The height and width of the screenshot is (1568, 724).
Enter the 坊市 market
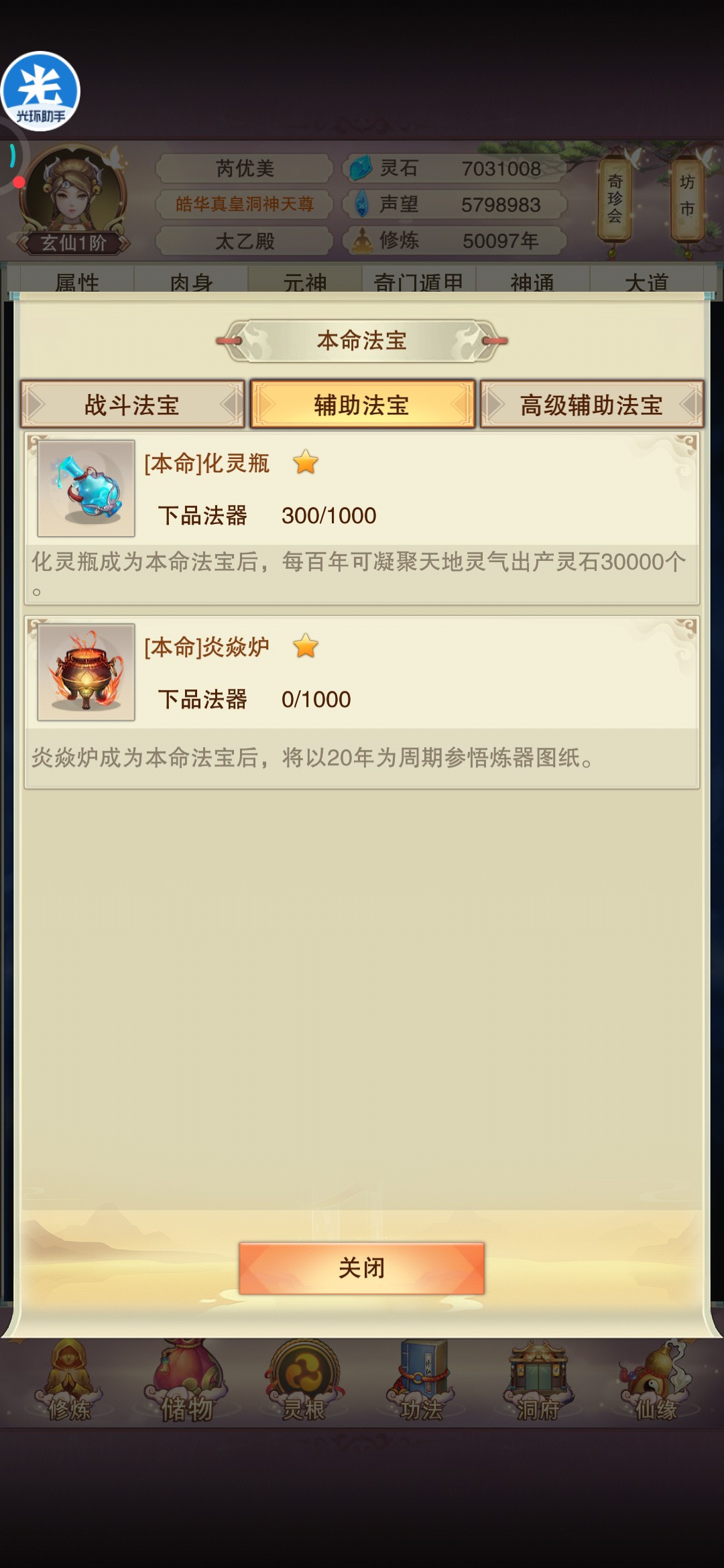(686, 199)
